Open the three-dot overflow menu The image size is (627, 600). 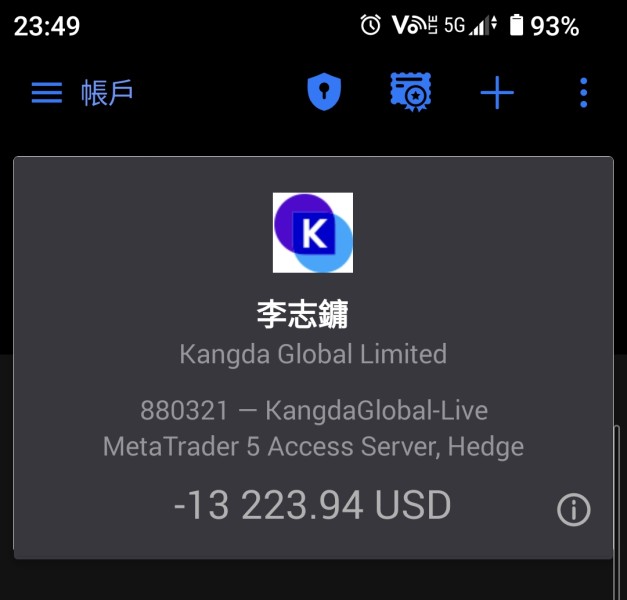[584, 93]
